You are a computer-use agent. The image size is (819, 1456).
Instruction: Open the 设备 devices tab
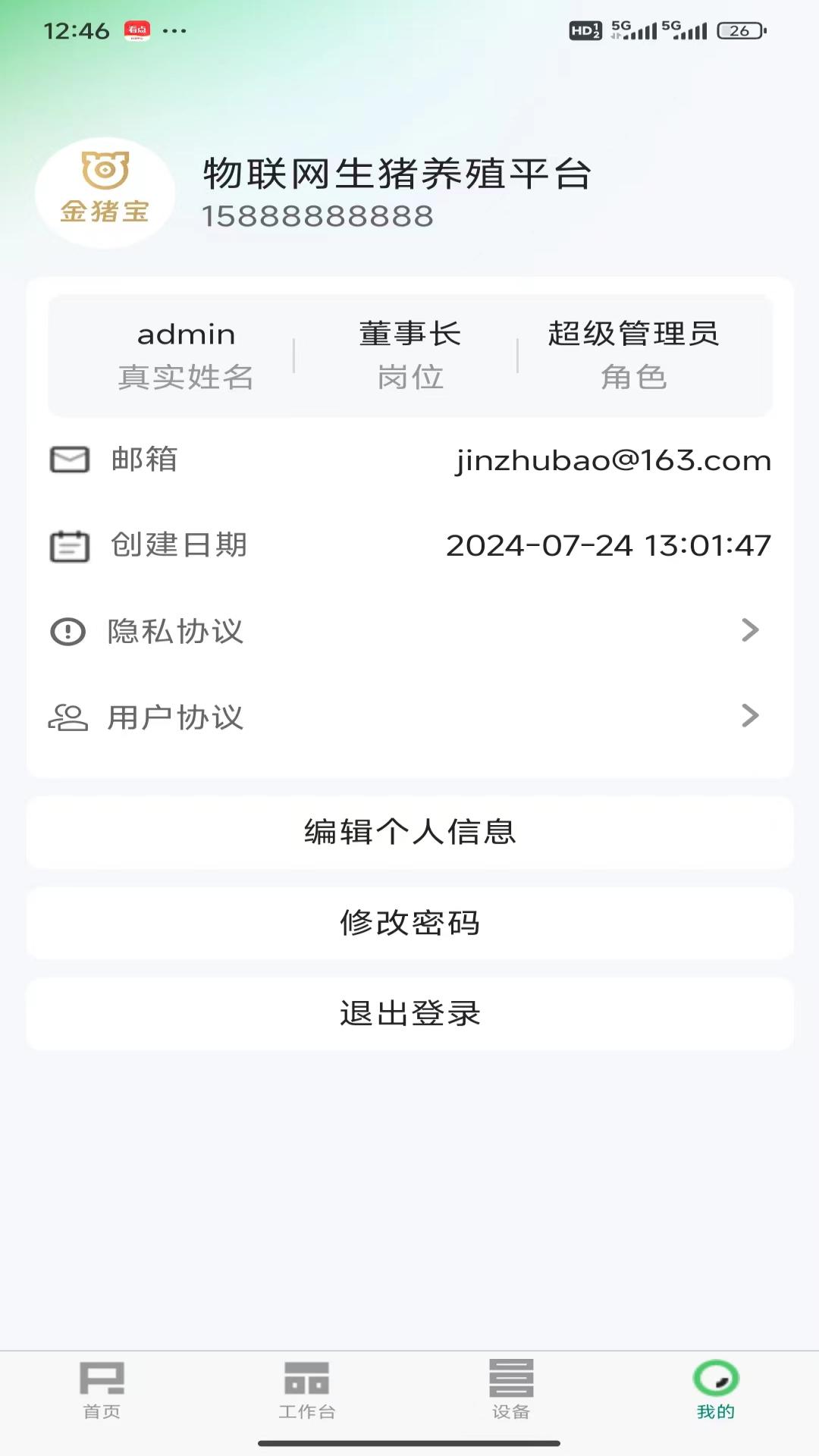pos(511,1389)
